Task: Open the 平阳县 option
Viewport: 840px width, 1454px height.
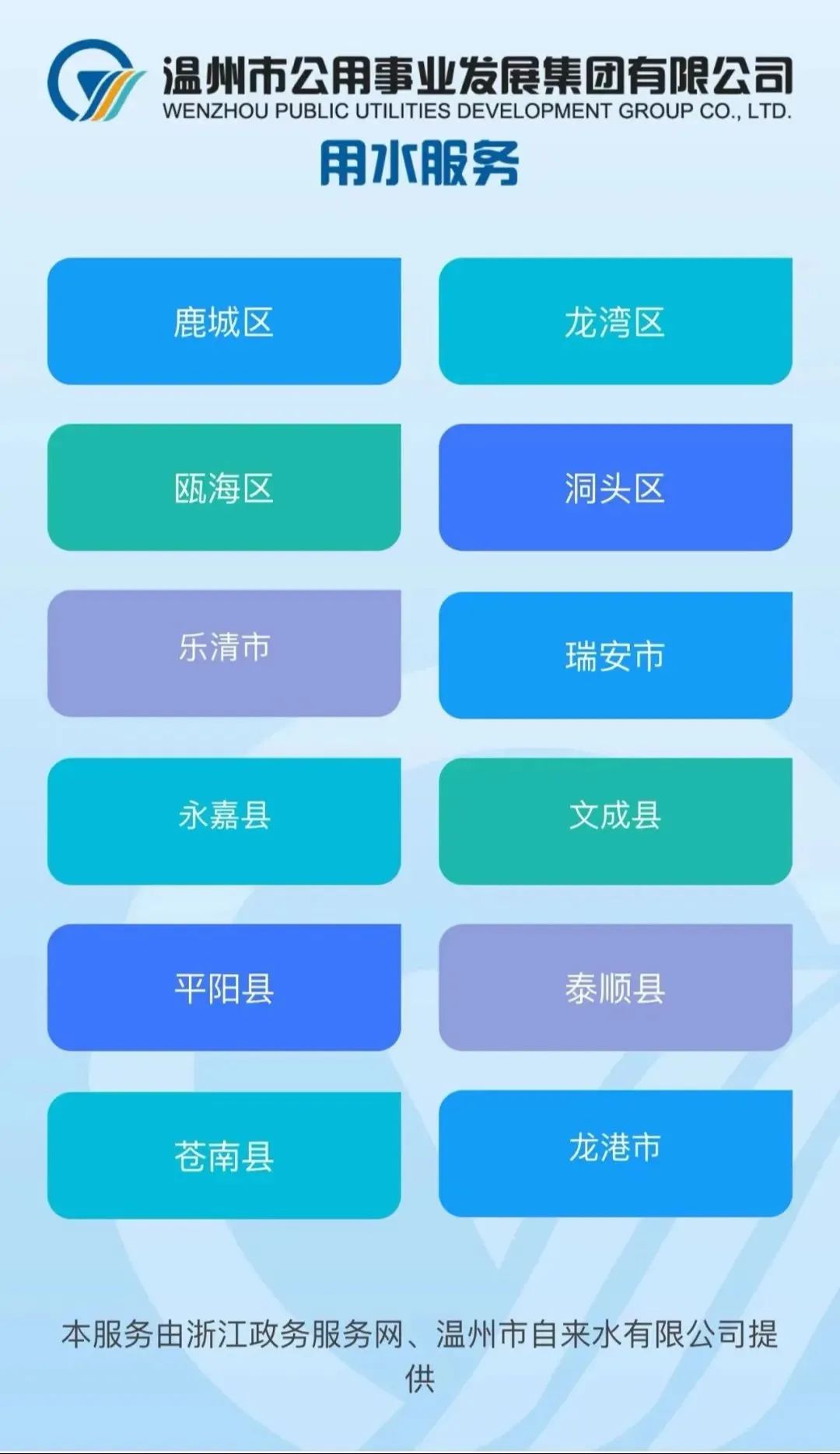Action: 224,987
